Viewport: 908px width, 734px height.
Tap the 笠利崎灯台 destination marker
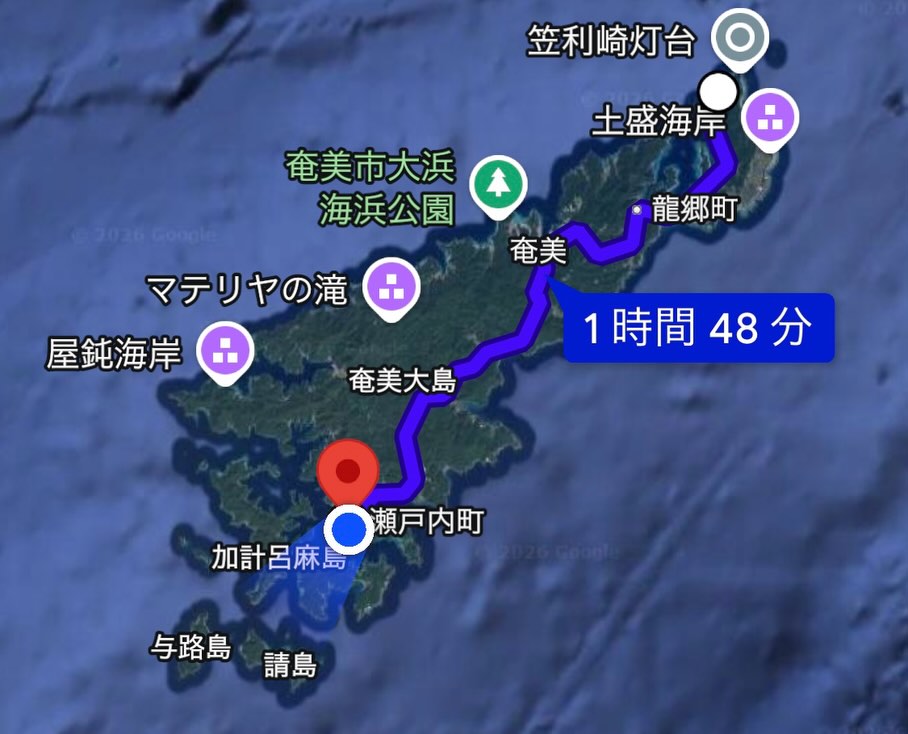(x=740, y=40)
